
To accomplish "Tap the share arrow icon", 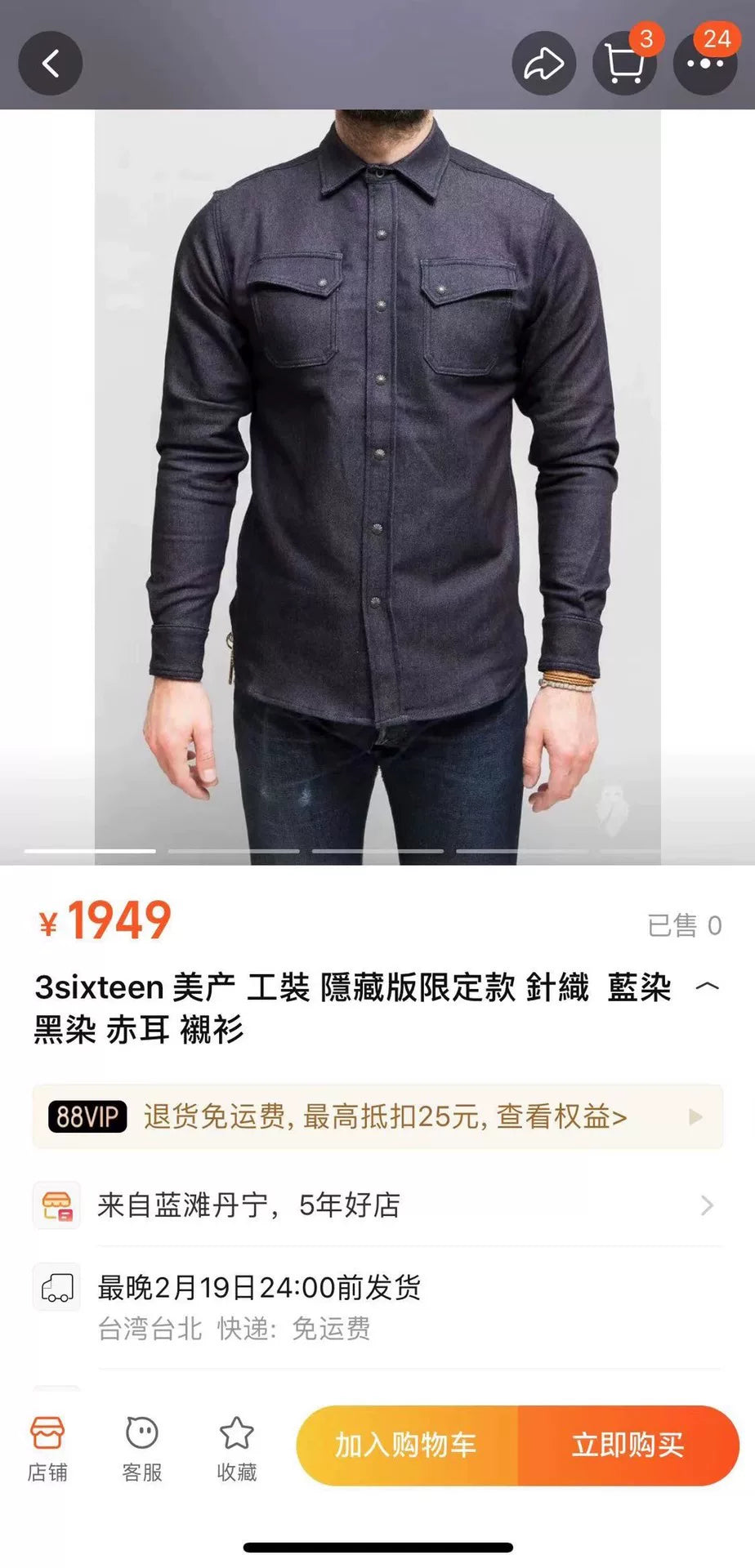I will [x=542, y=61].
